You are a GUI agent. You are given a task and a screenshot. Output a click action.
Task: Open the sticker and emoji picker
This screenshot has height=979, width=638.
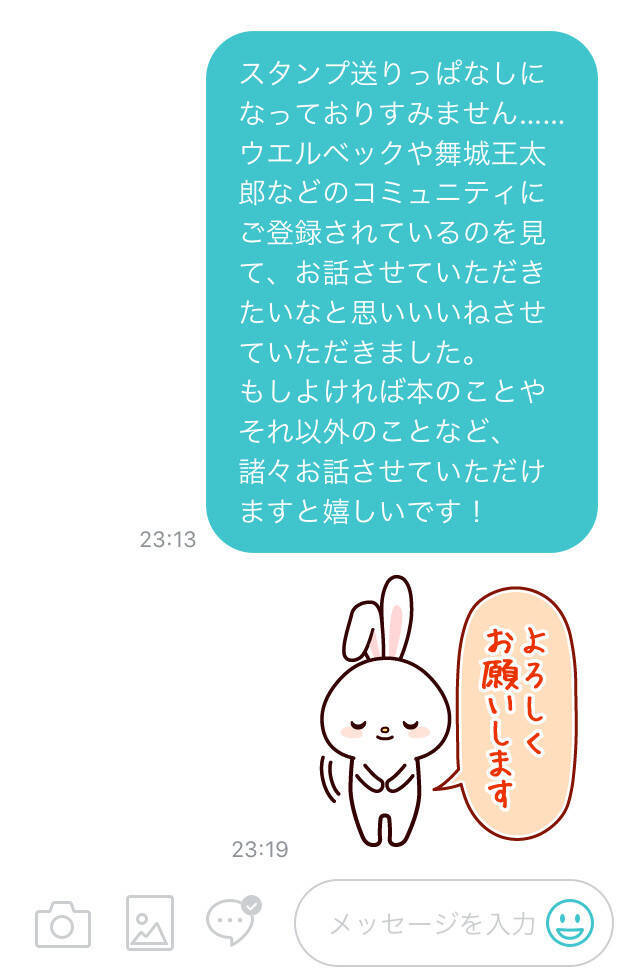tap(571, 923)
